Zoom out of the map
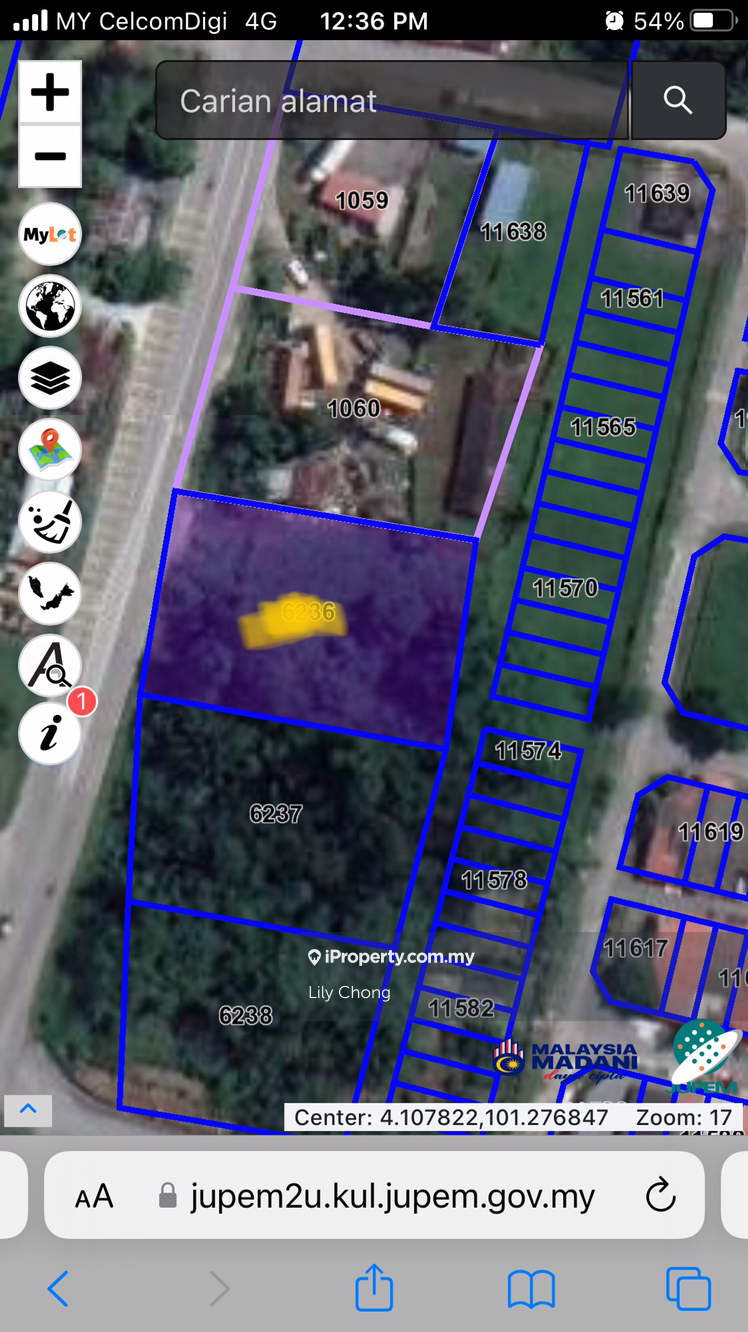This screenshot has width=748, height=1332. point(50,156)
